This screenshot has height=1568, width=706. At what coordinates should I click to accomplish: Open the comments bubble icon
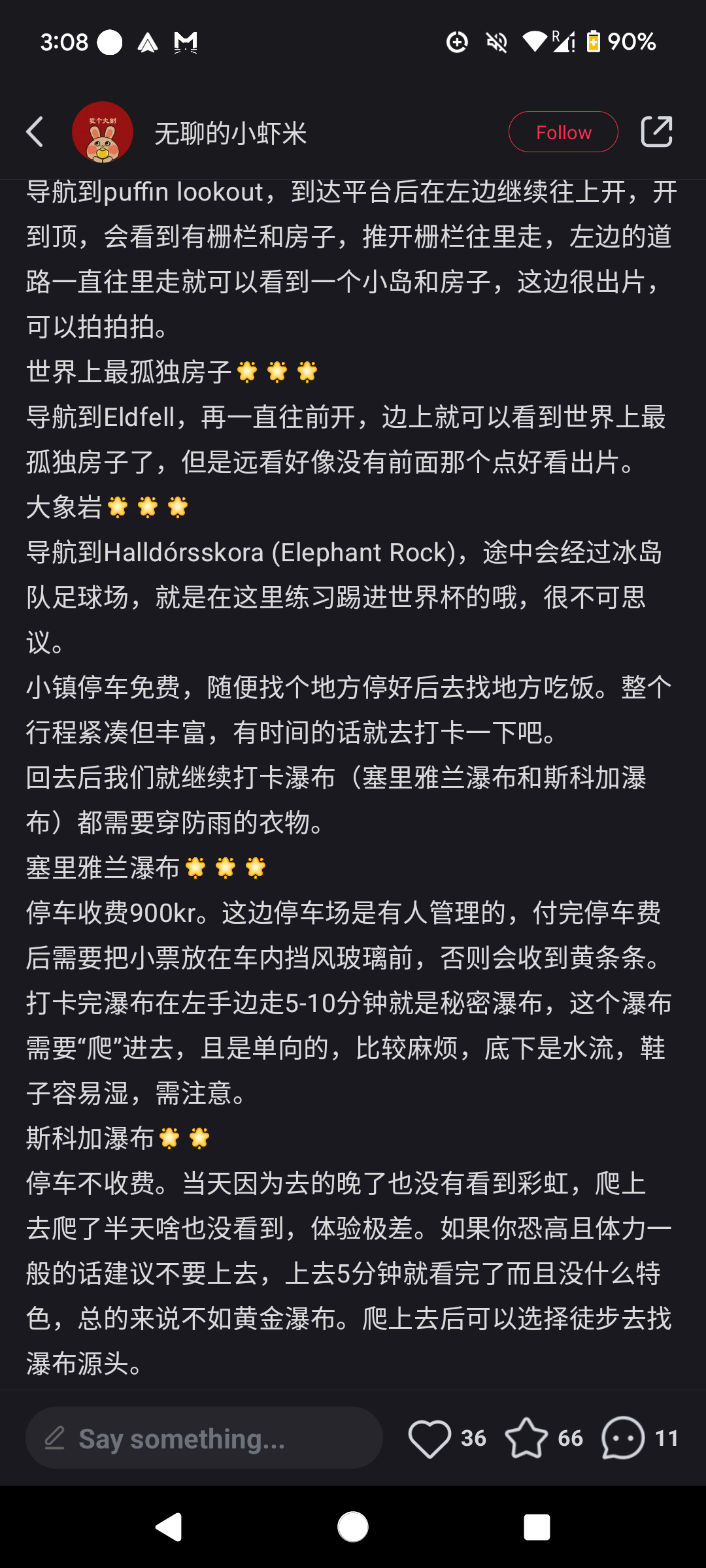(623, 1438)
